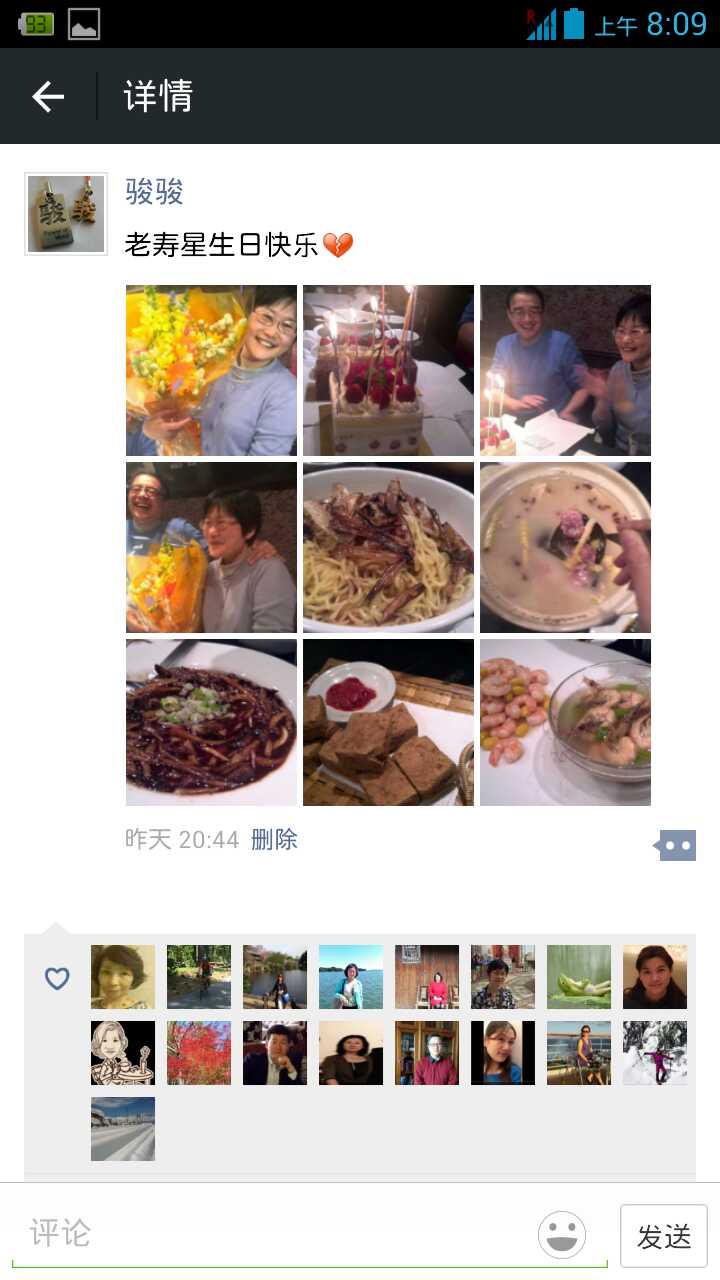View the noodle bowl photo
The image size is (720, 1280).
click(x=388, y=547)
